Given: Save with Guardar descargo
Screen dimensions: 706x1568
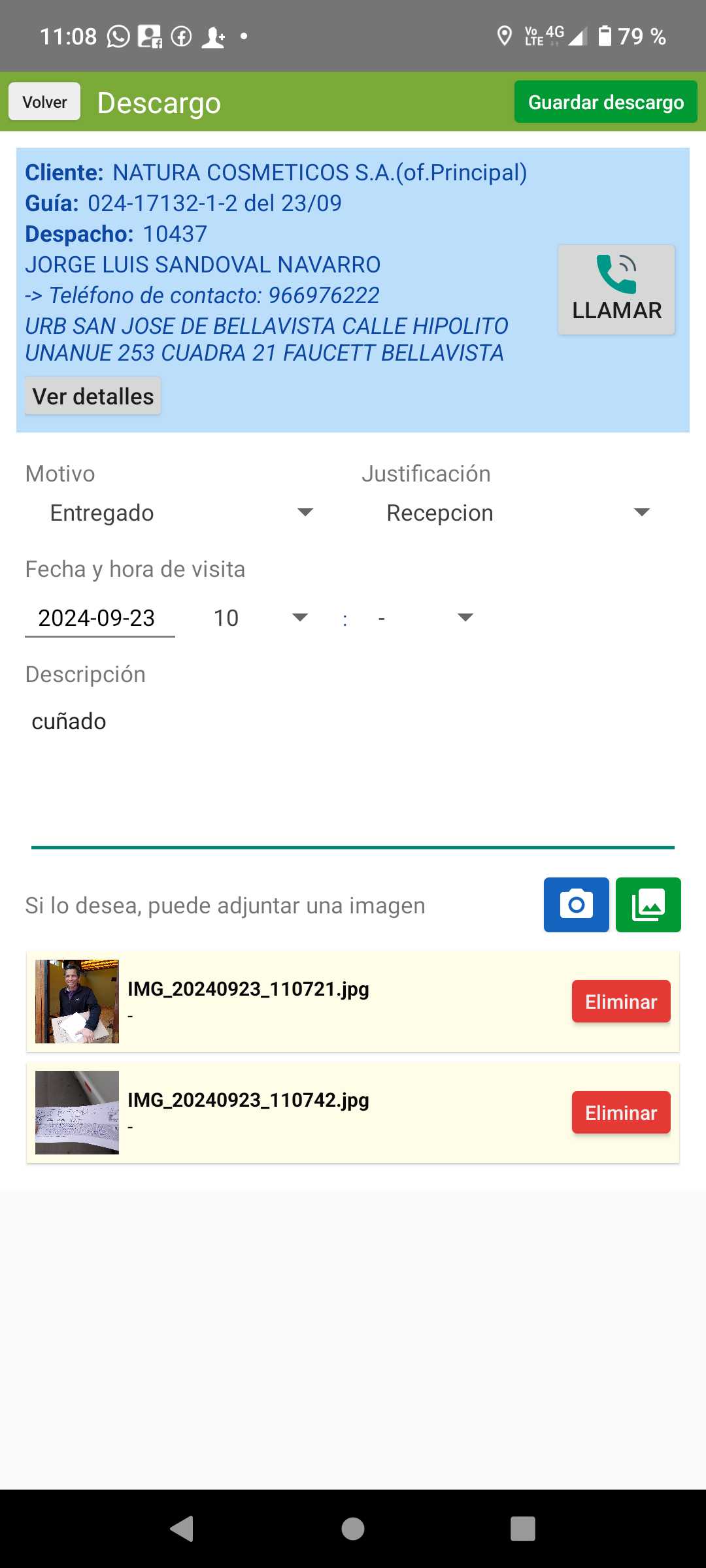Looking at the screenshot, I should [605, 102].
